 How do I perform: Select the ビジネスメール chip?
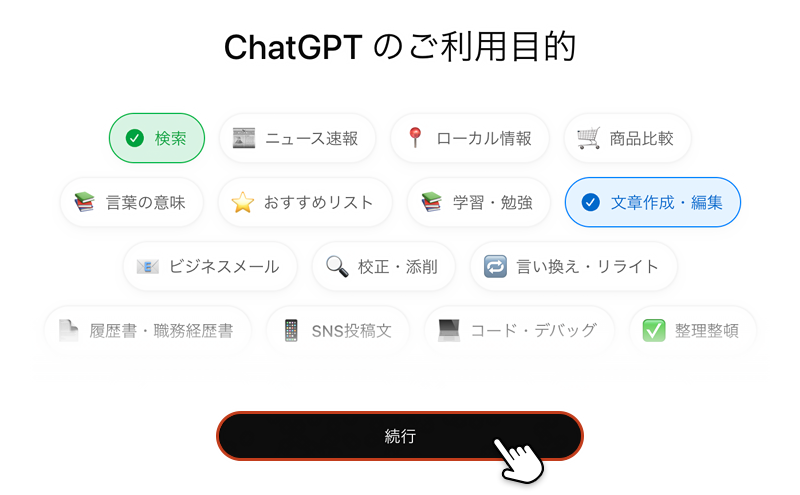coord(209,266)
